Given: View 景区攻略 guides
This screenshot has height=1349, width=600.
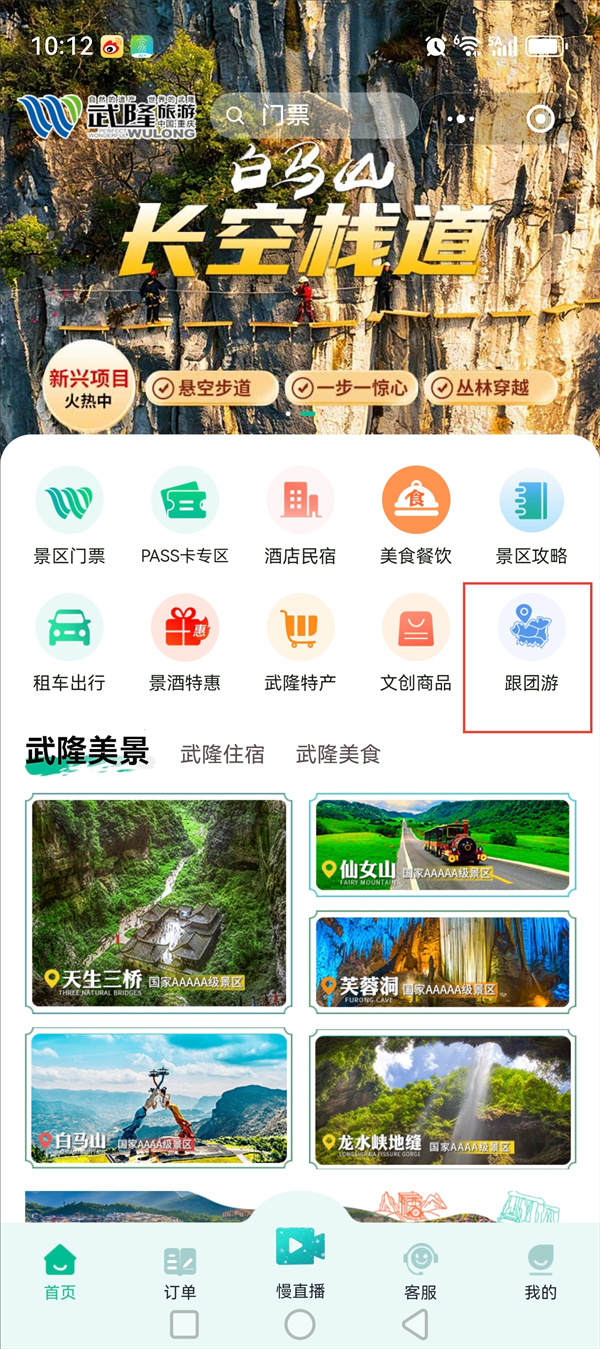Looking at the screenshot, I should pos(531,518).
